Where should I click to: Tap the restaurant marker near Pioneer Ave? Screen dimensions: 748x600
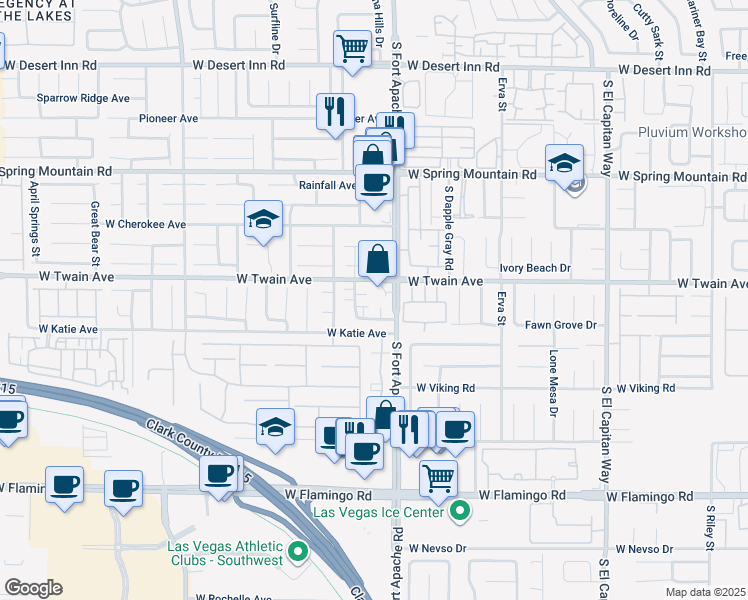pos(335,114)
